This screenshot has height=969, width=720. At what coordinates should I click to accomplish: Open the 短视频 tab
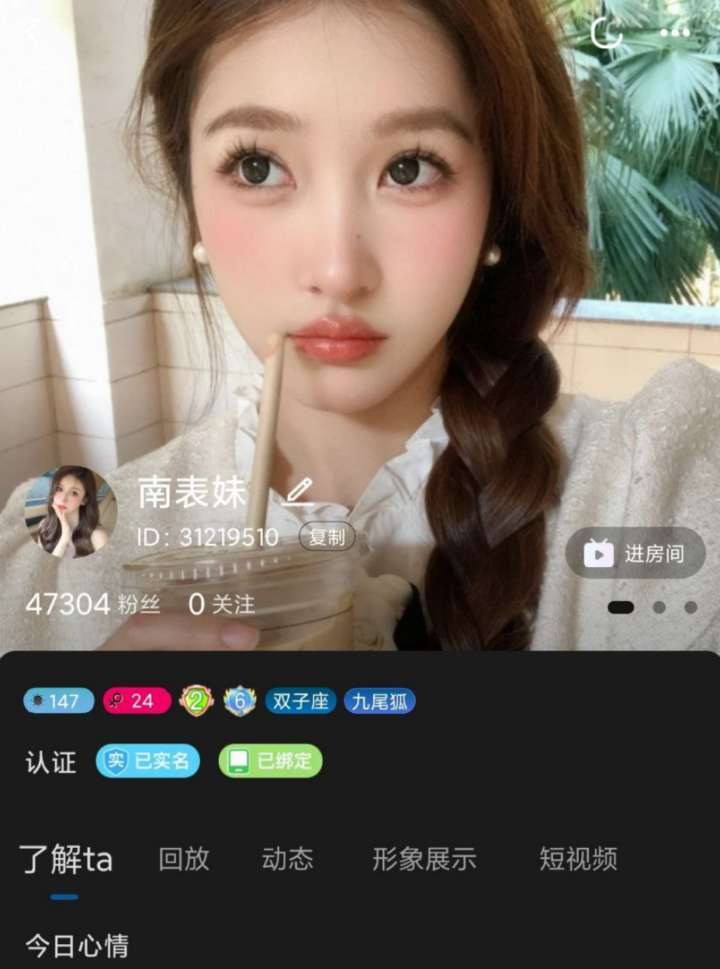coord(578,858)
